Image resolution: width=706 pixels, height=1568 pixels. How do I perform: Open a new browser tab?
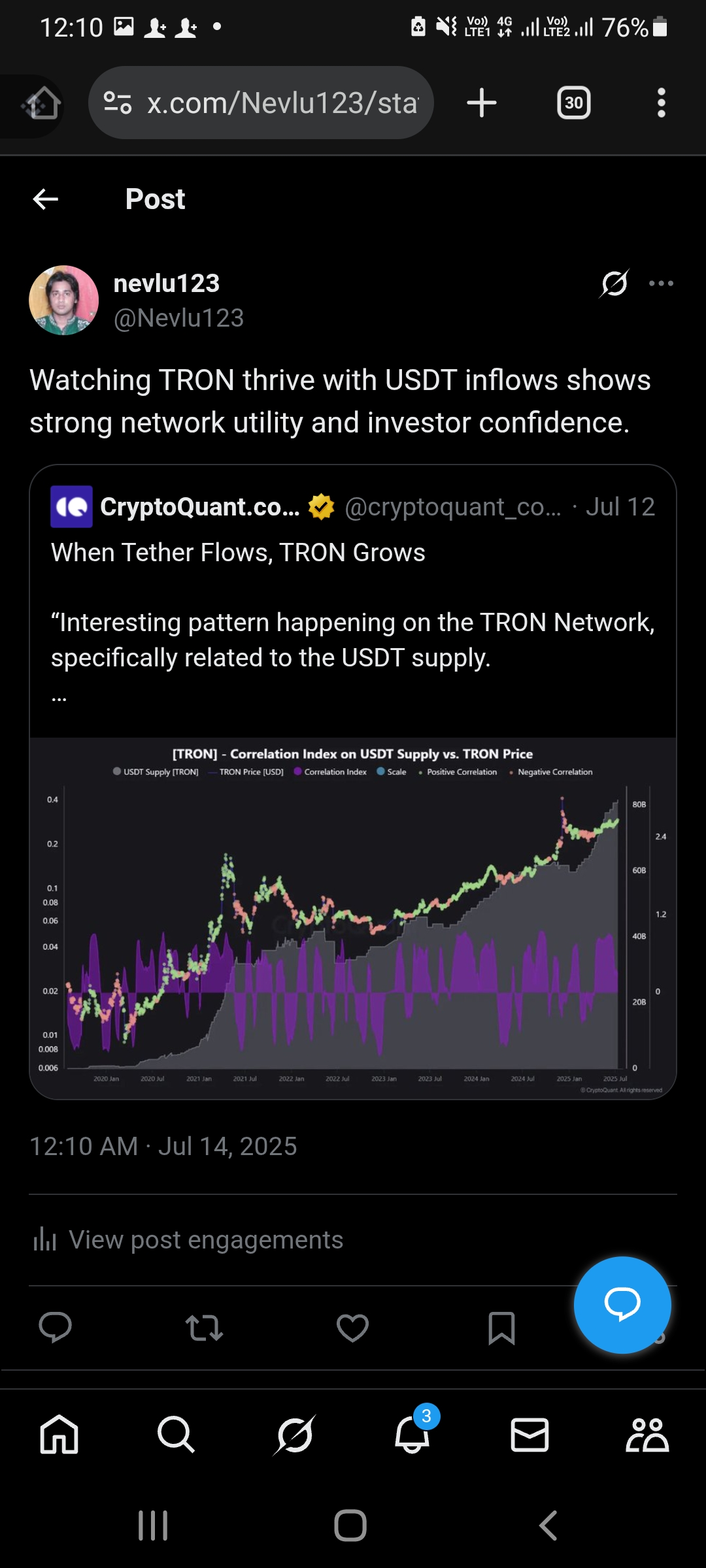tap(482, 103)
